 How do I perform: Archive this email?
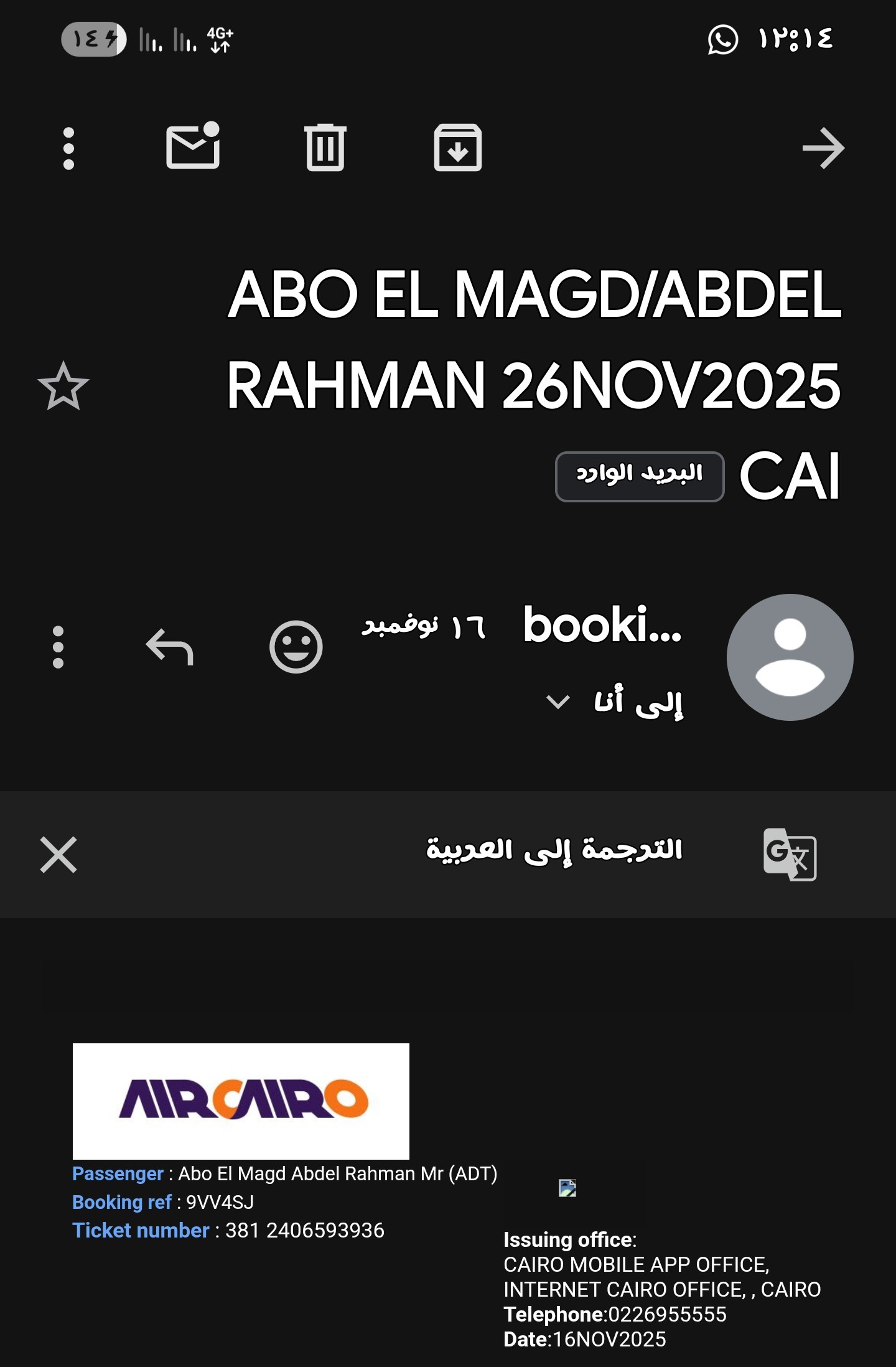(x=457, y=148)
